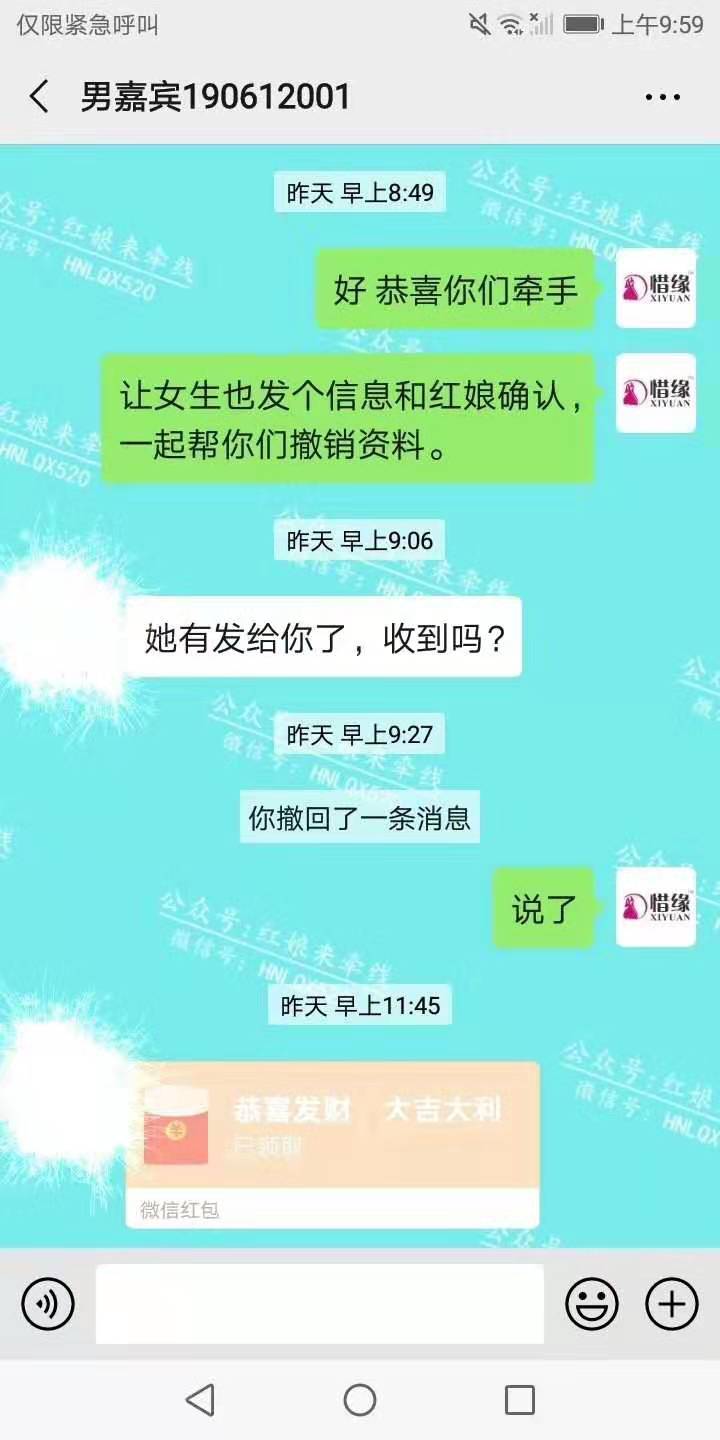Go back from the 男嘉宾190612001 chat

click(39, 97)
